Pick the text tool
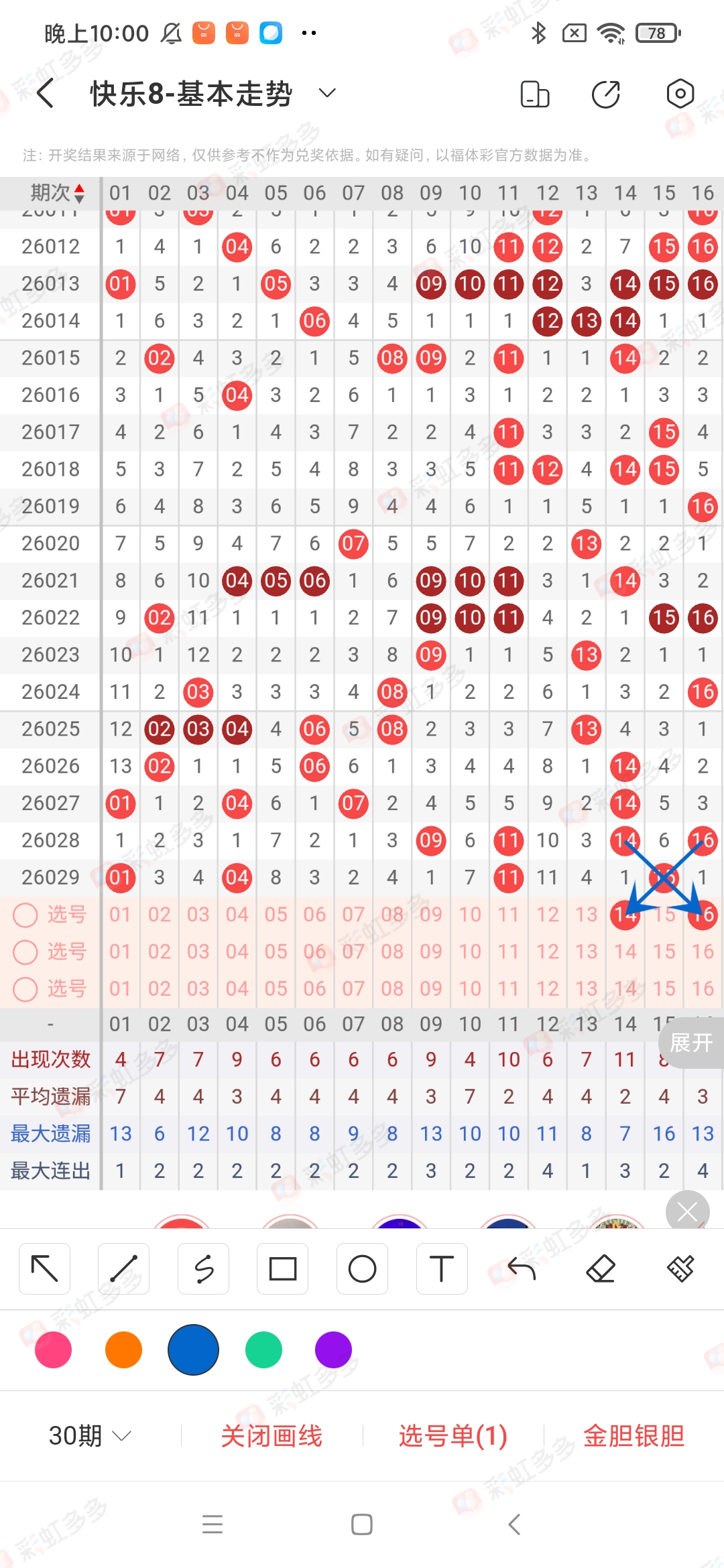The height and width of the screenshot is (1568, 724). (441, 1268)
